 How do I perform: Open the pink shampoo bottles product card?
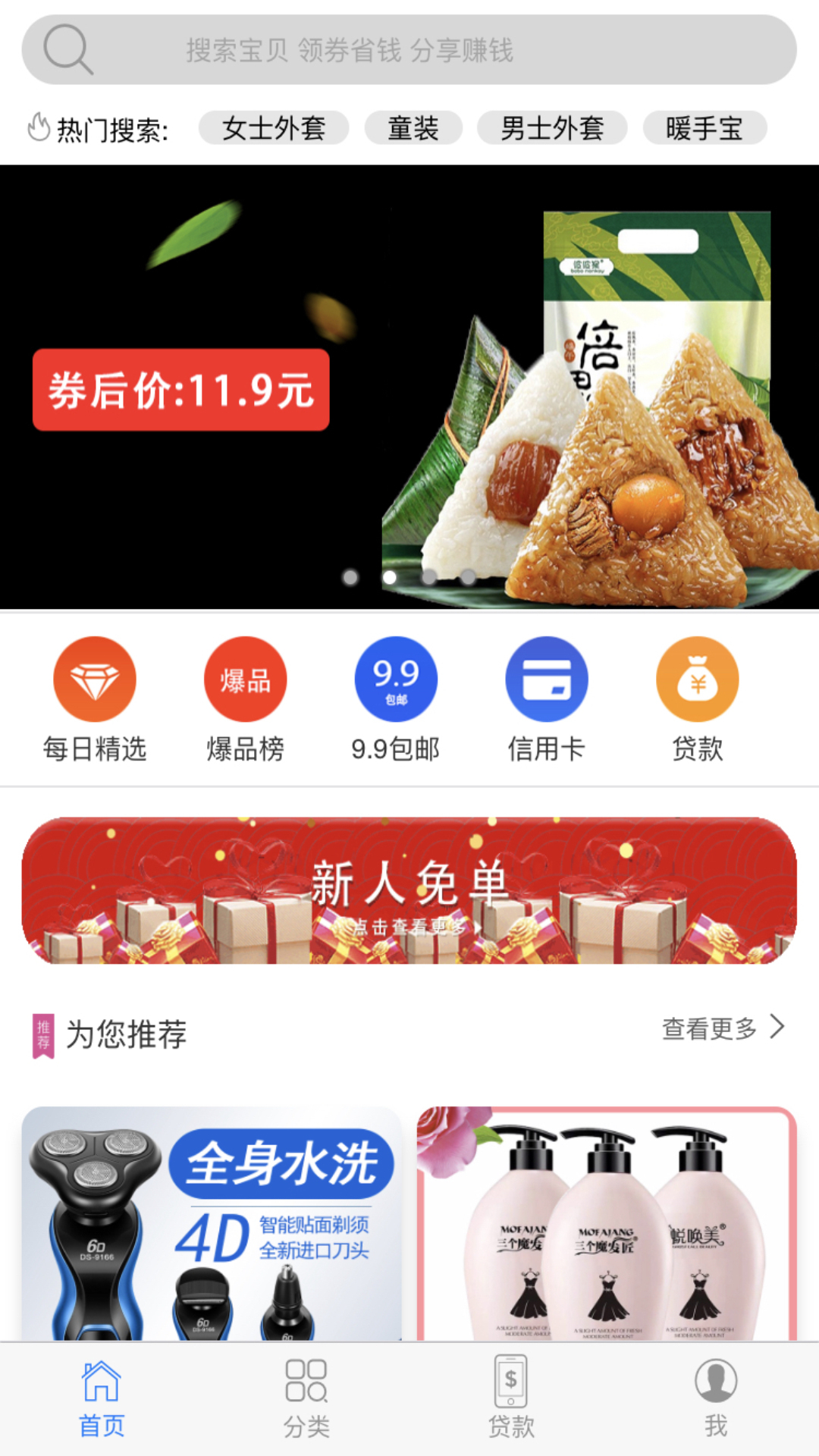(607, 1223)
